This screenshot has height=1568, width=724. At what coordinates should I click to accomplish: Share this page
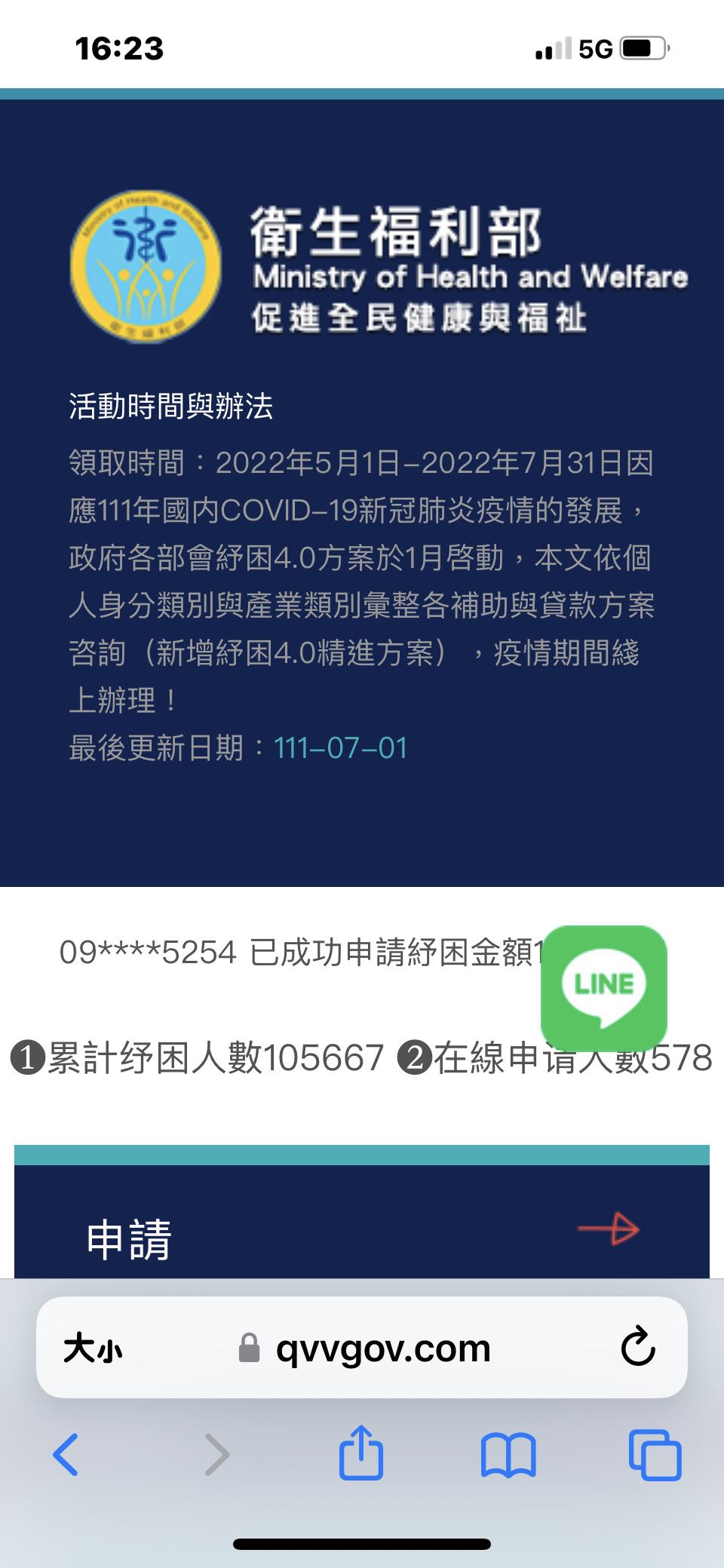[361, 1452]
